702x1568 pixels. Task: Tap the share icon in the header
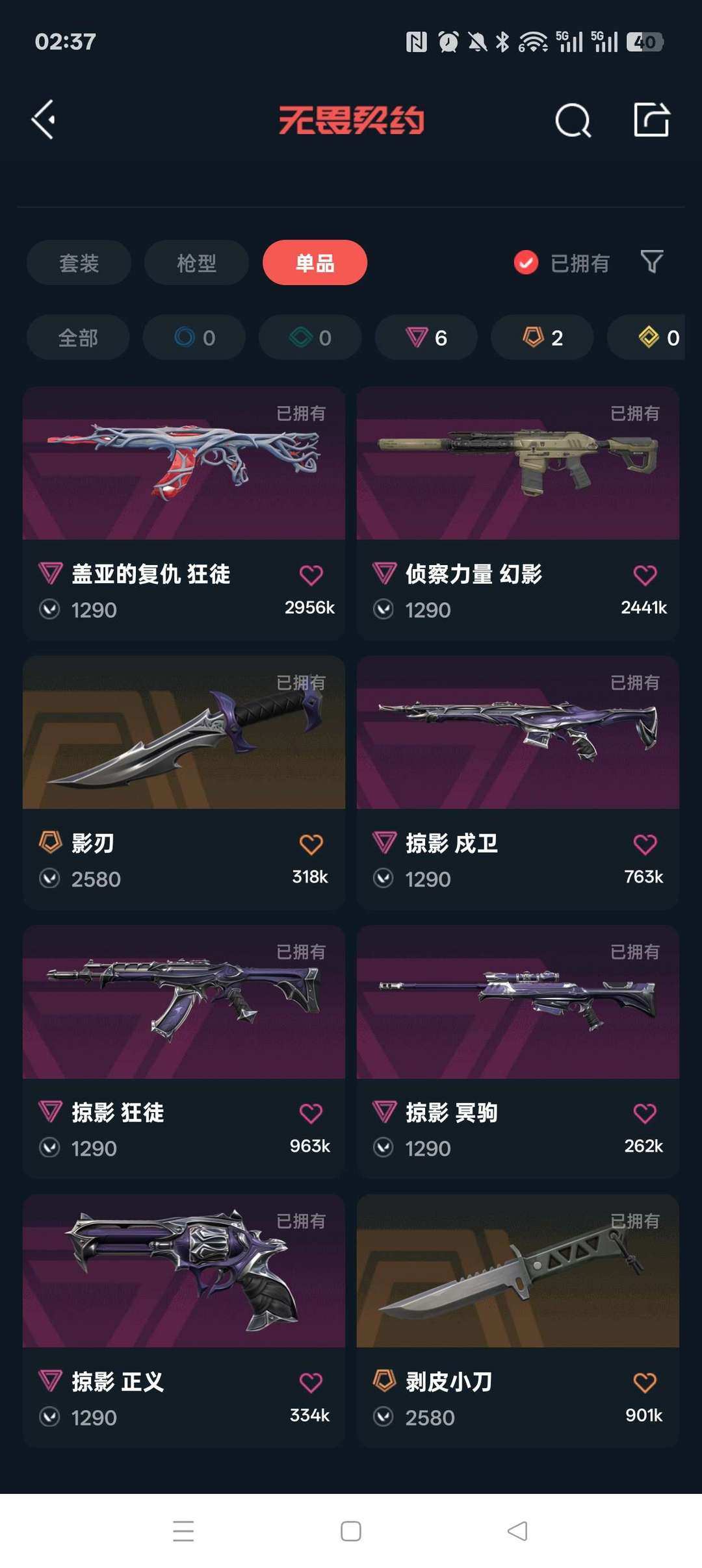point(651,120)
